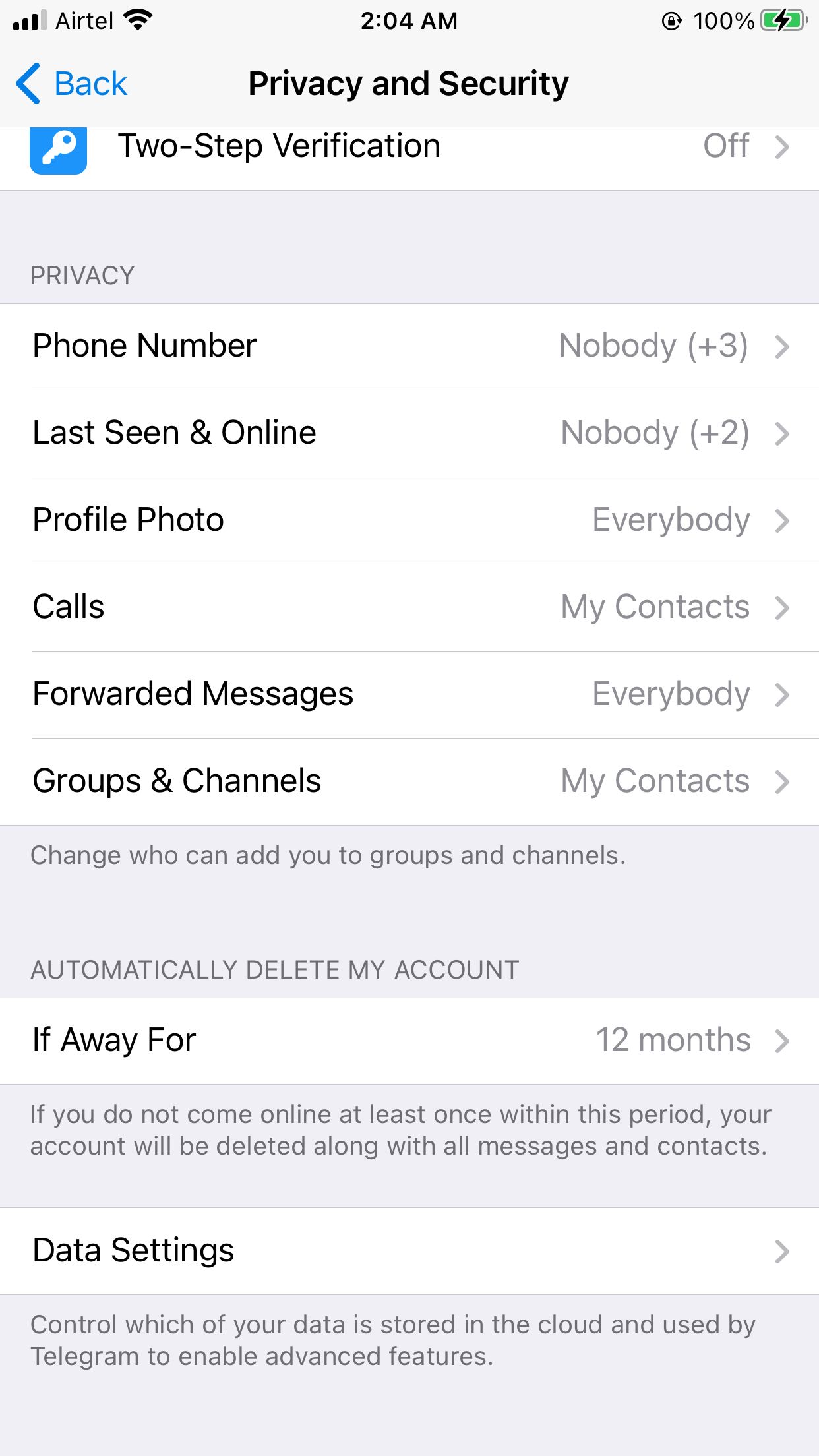Image resolution: width=819 pixels, height=1456 pixels.
Task: Tap the Two-Step Verification key icon
Action: click(x=58, y=146)
